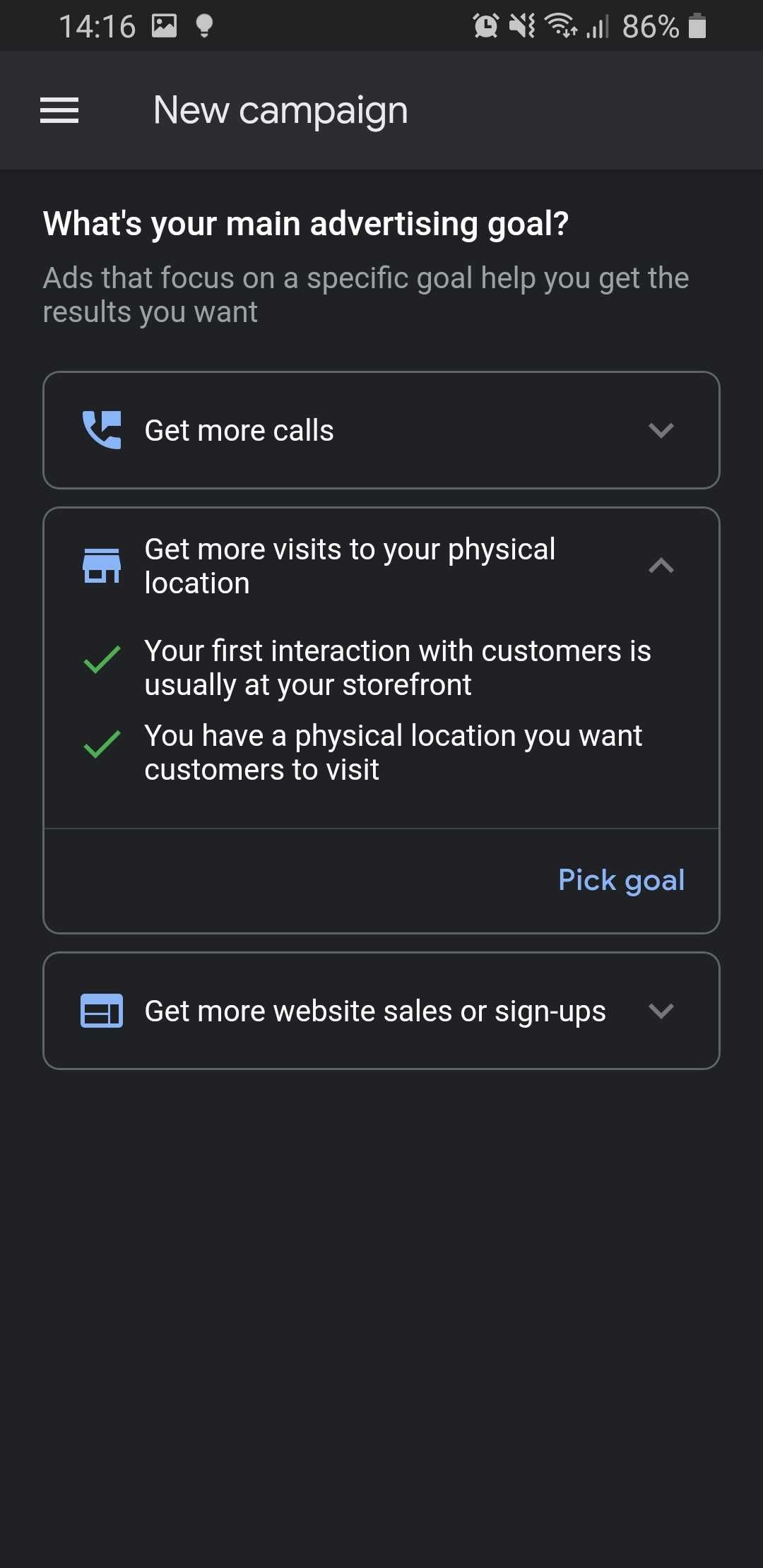Click the Wi-Fi signal icon in status bar
Image resolution: width=763 pixels, height=1568 pixels.
(562, 25)
